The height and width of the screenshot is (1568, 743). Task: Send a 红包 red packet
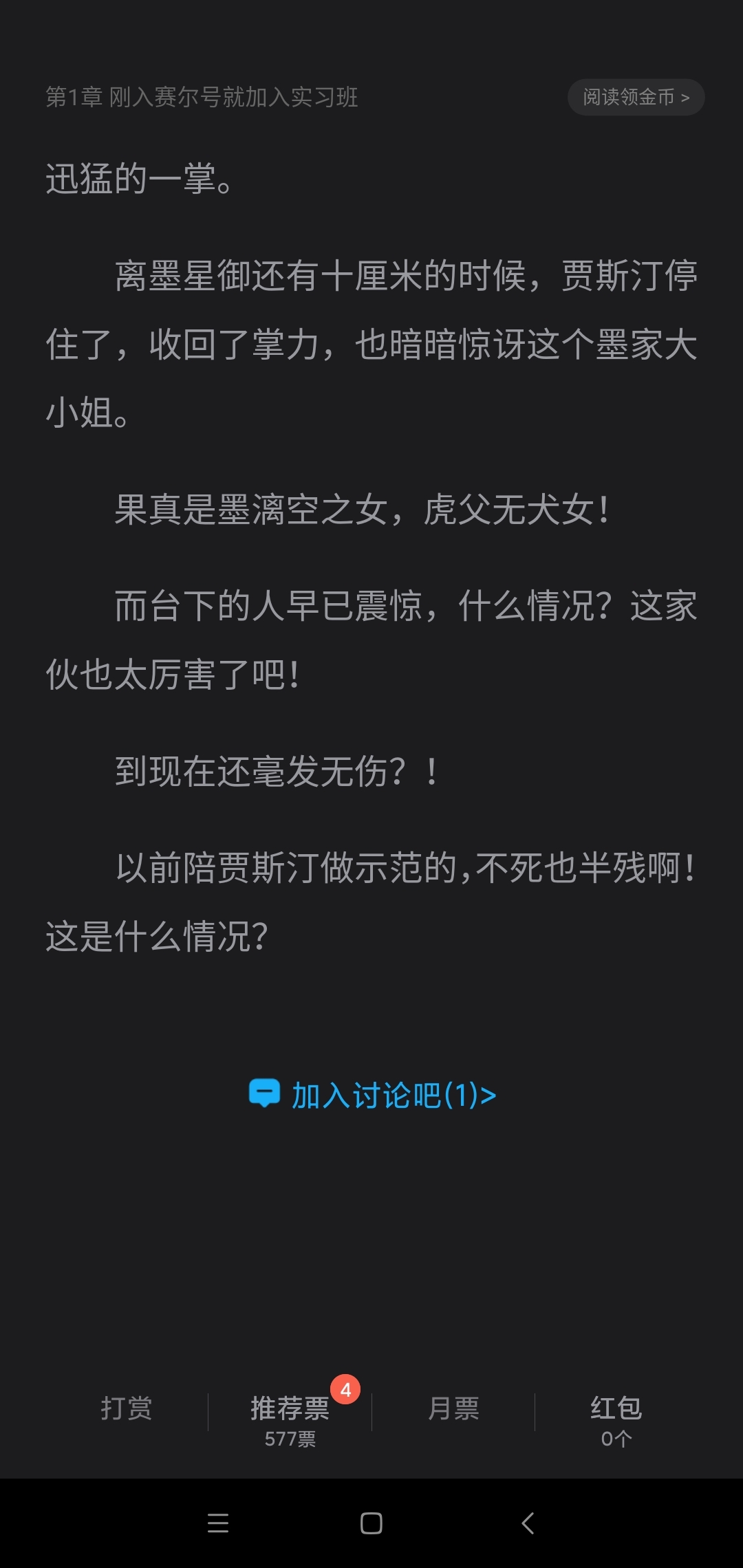pos(616,1418)
